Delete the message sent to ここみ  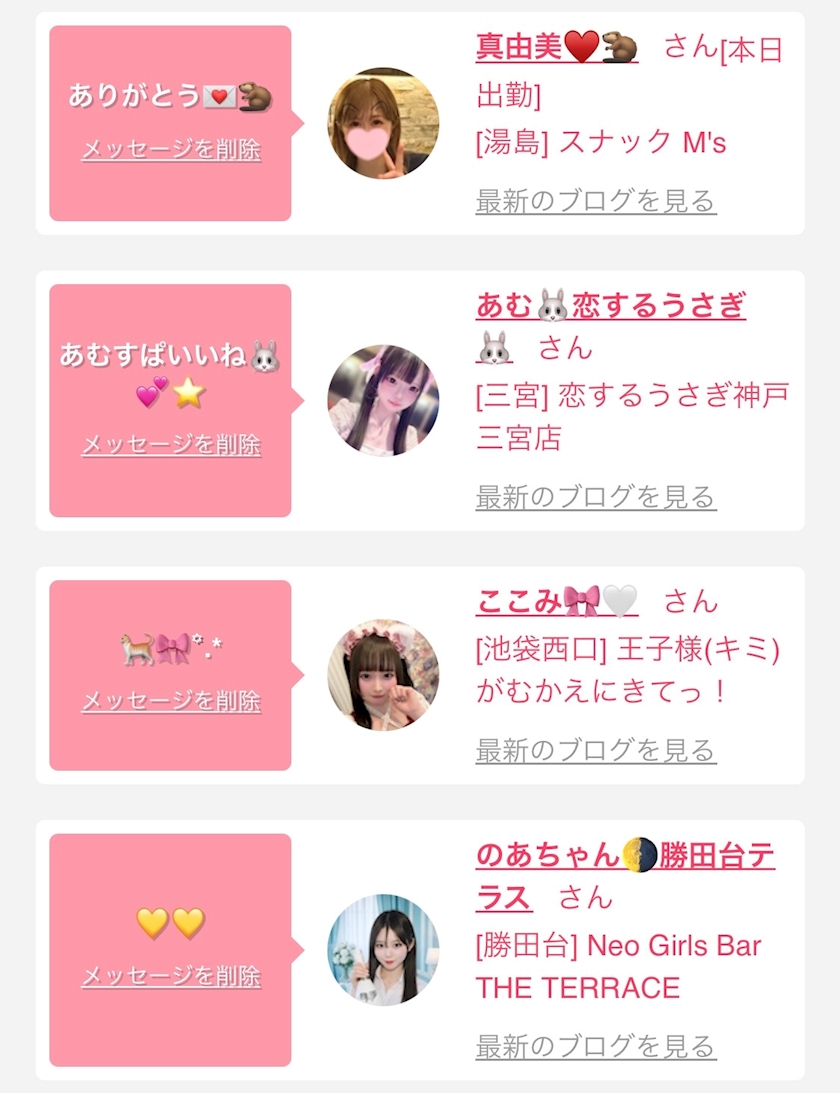click(x=171, y=701)
